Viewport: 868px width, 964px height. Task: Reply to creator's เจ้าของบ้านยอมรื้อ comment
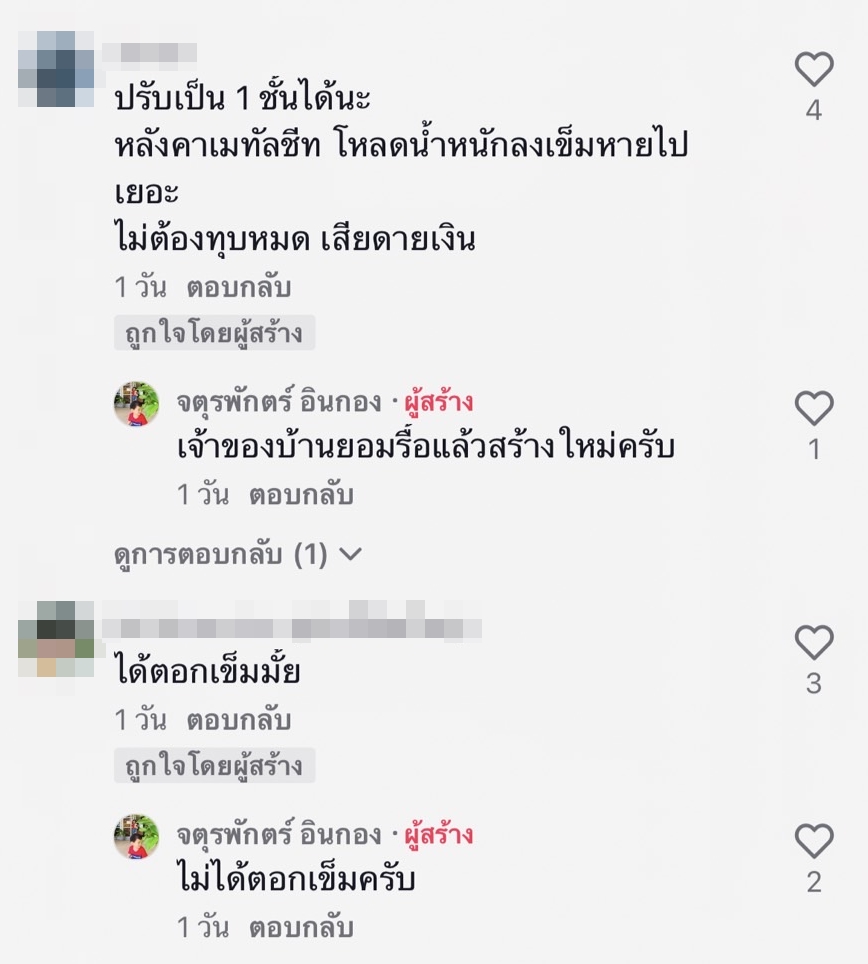pos(301,495)
